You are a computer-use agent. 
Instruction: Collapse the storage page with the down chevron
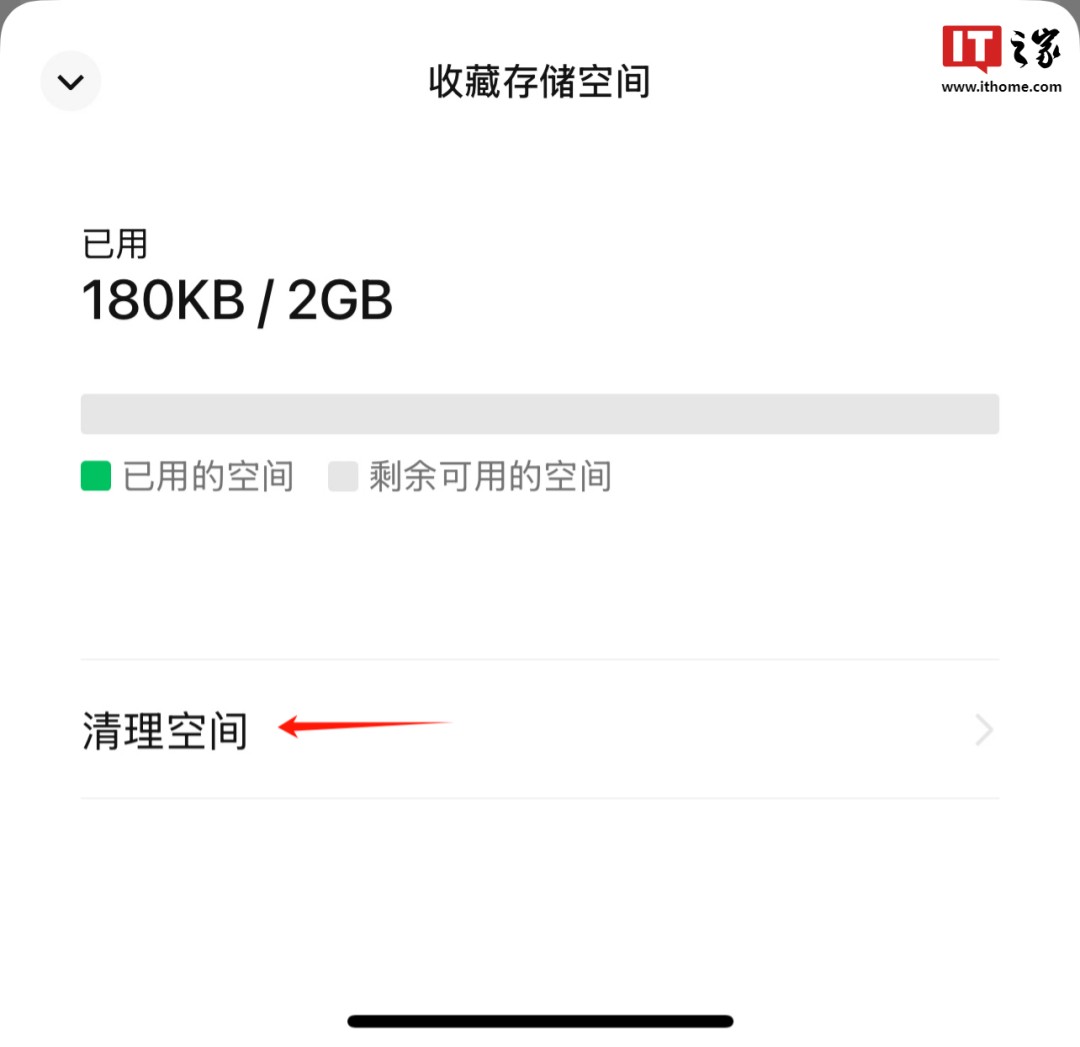tap(71, 82)
